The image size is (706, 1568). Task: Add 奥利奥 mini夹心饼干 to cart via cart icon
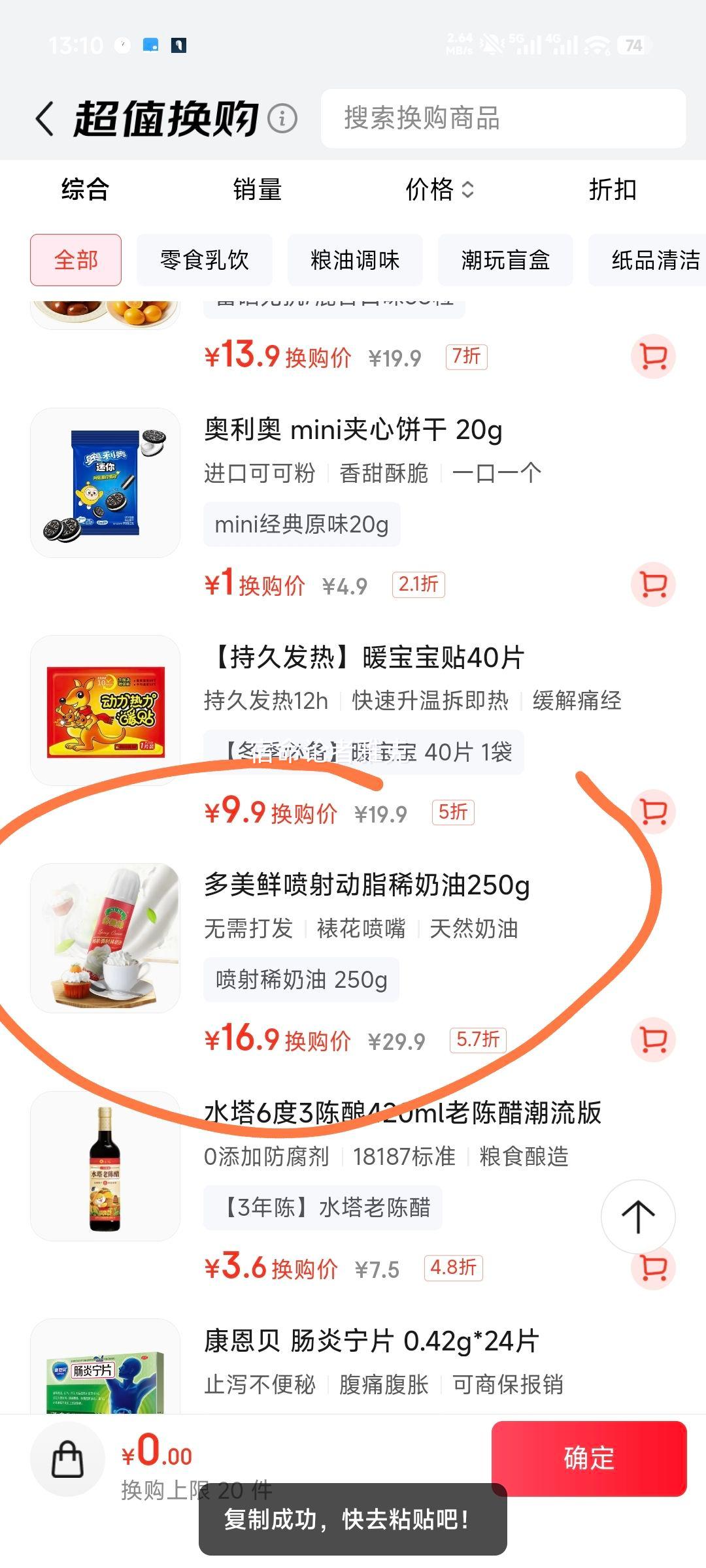point(653,585)
